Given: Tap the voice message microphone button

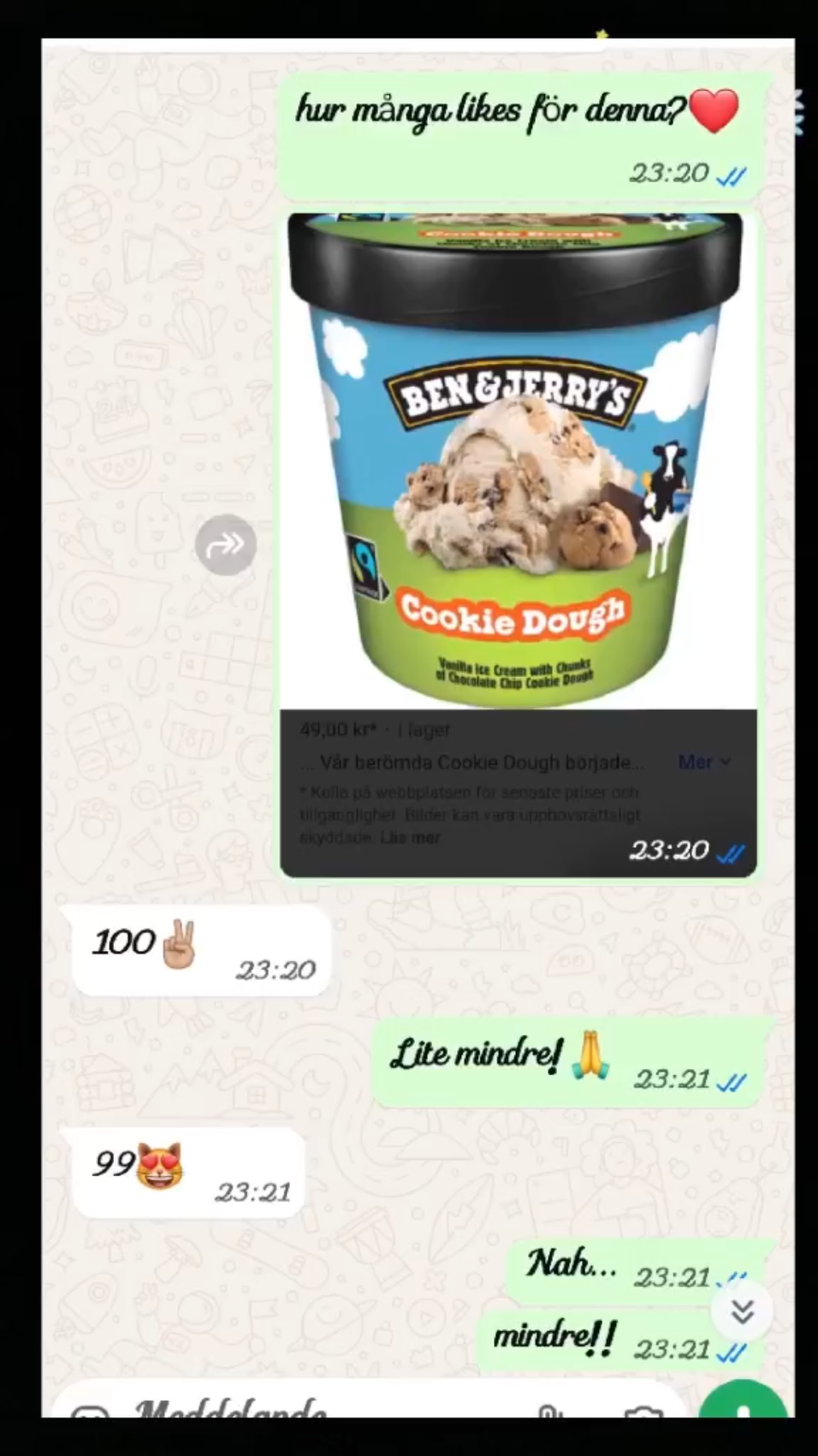Looking at the screenshot, I should (x=743, y=1407).
